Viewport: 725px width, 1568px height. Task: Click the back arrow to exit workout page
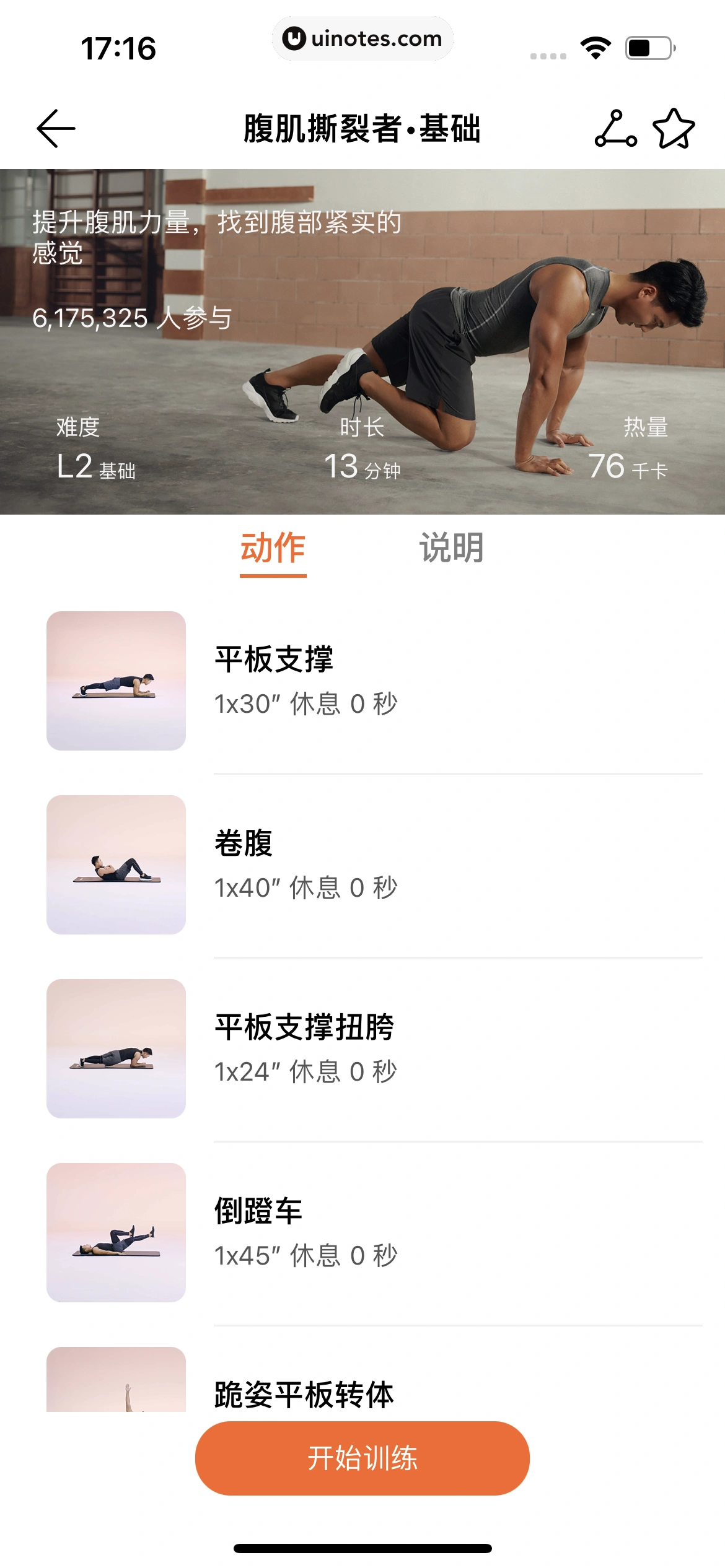tap(56, 129)
